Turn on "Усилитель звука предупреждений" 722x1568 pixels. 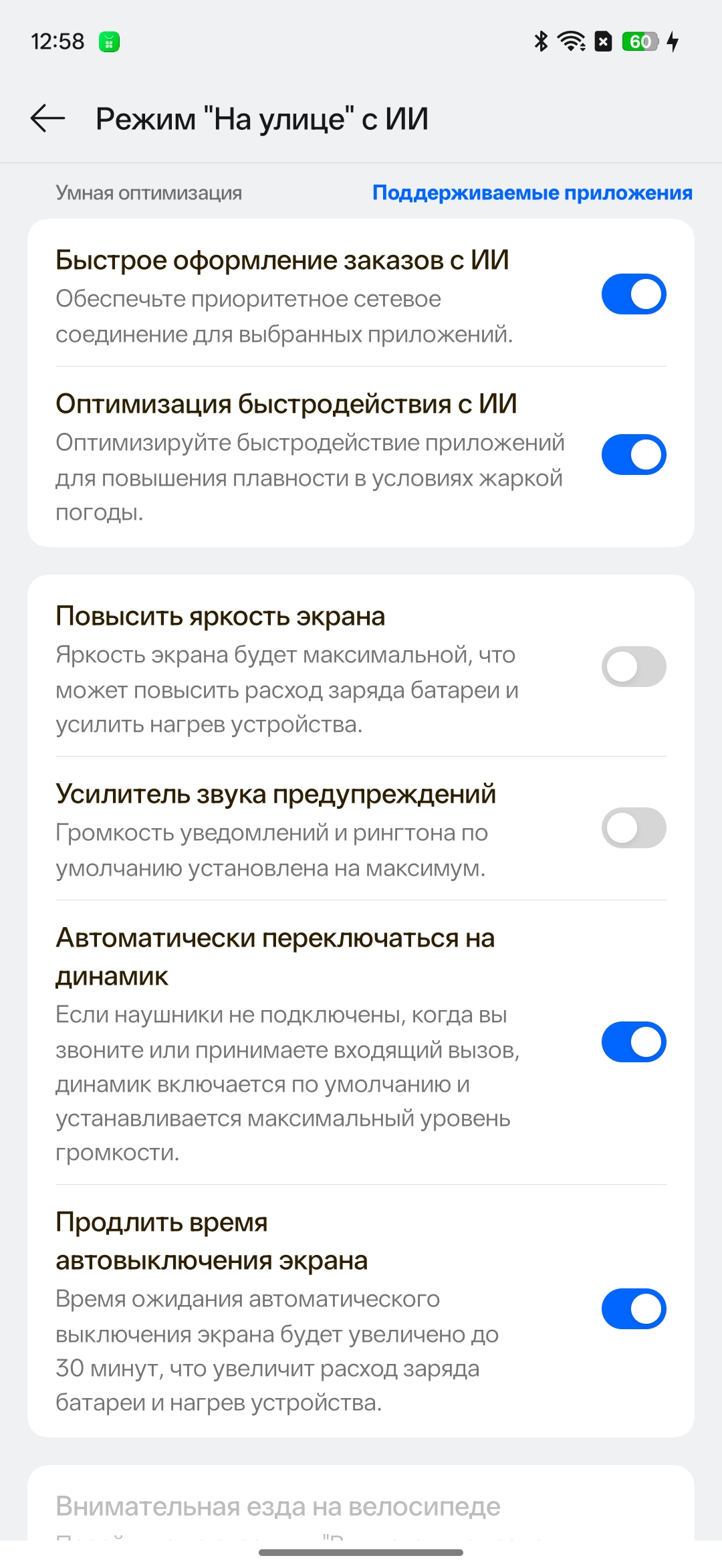pyautogui.click(x=634, y=828)
